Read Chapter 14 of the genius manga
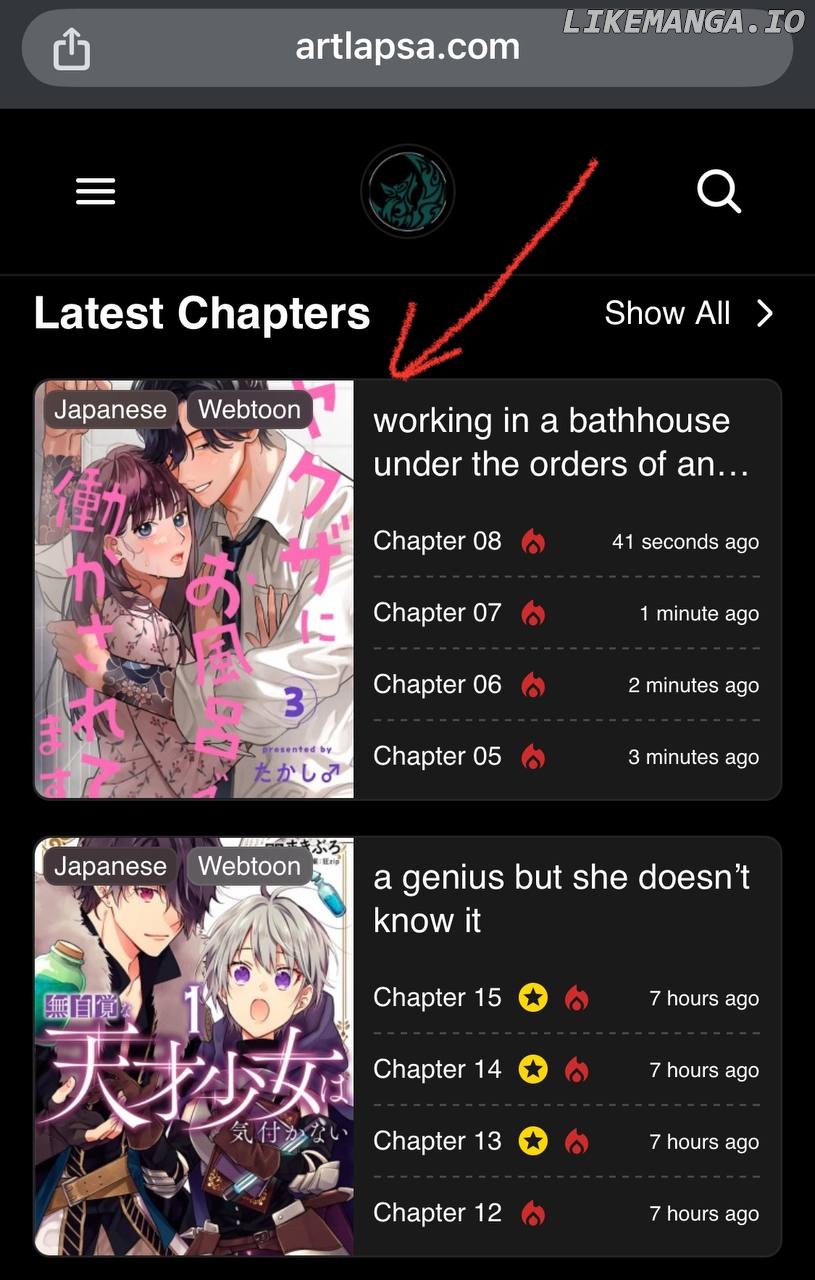This screenshot has height=1280, width=815. pos(437,1070)
